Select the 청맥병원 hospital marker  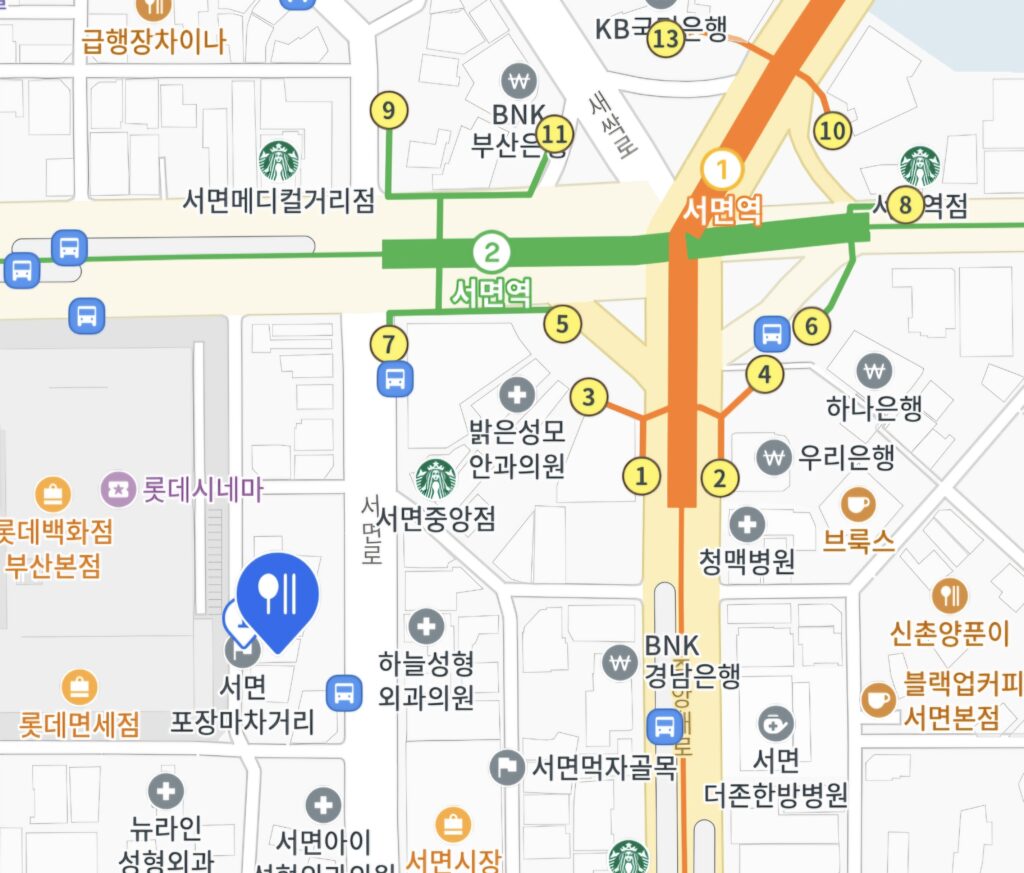pyautogui.click(x=747, y=524)
